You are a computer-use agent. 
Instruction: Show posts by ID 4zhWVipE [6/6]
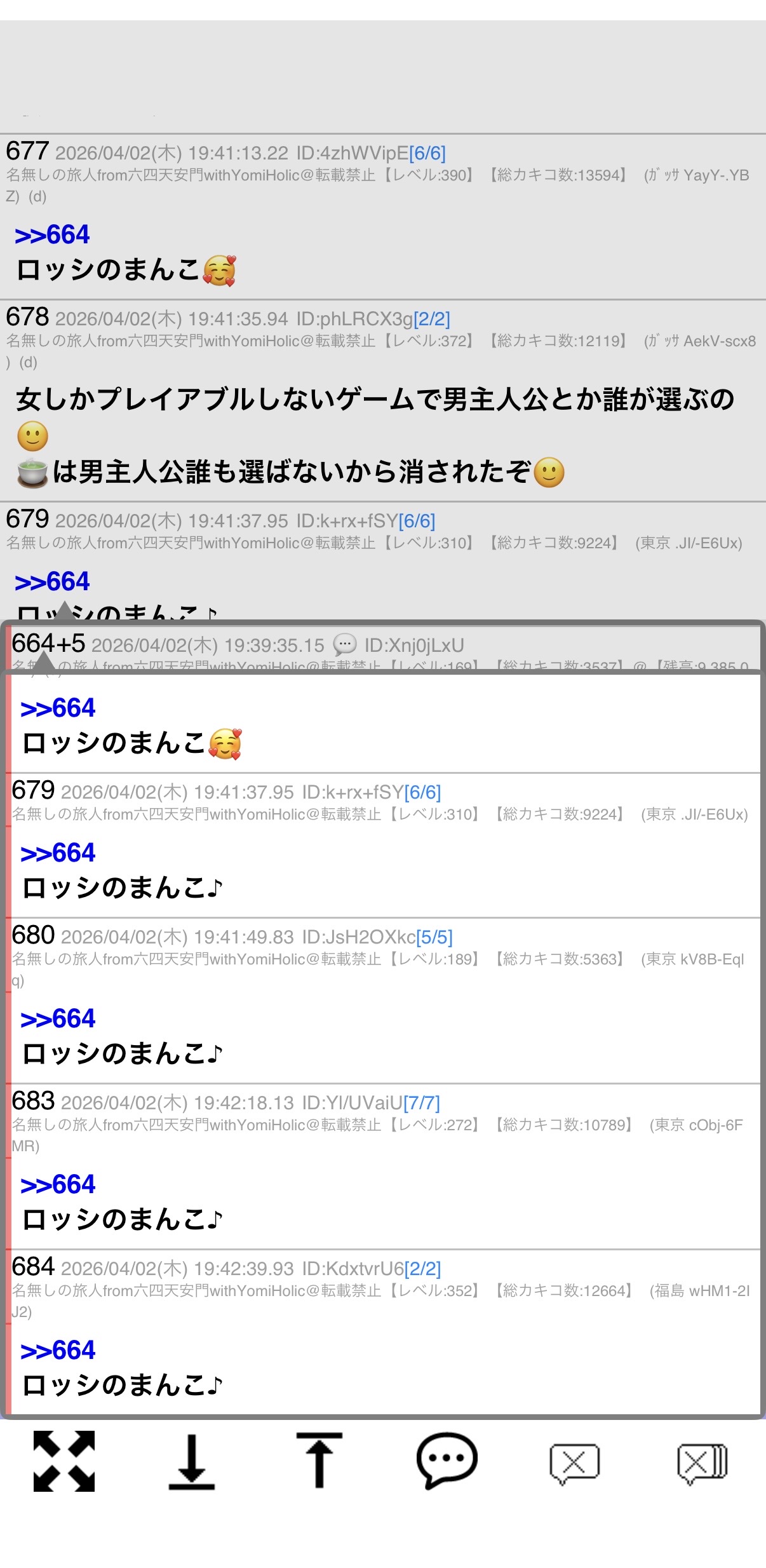427,153
